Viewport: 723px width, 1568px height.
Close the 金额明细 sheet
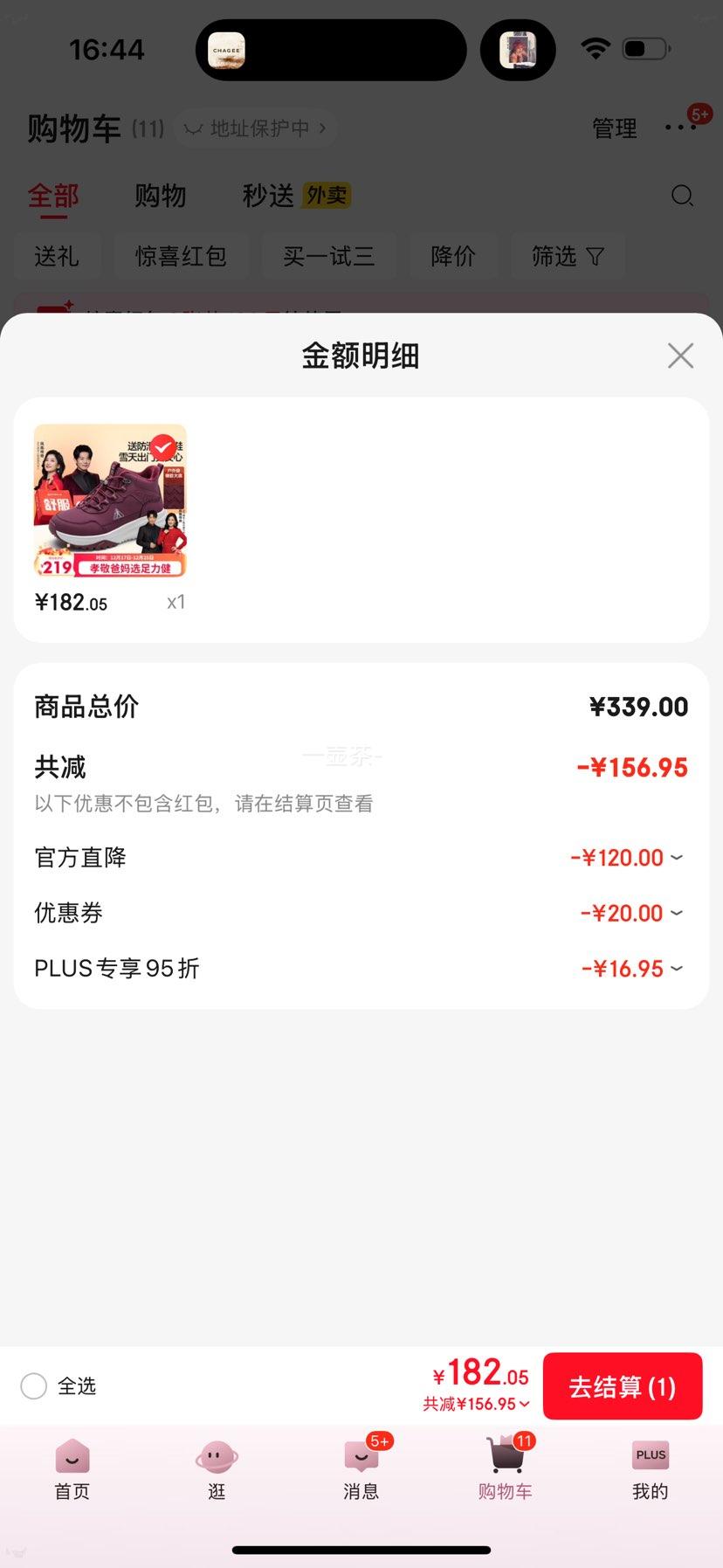680,356
